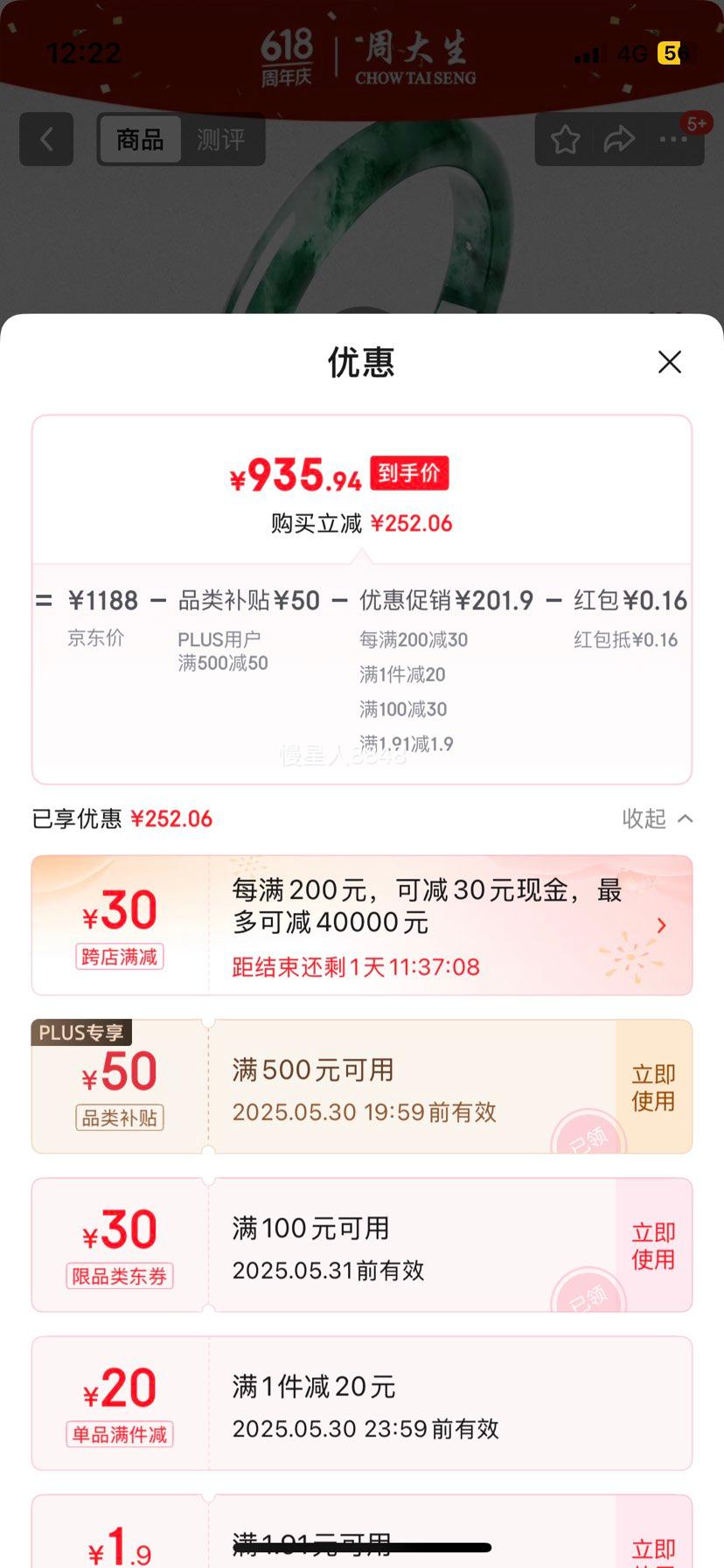
Task: Add this product to favorites with the star icon
Action: click(x=565, y=139)
